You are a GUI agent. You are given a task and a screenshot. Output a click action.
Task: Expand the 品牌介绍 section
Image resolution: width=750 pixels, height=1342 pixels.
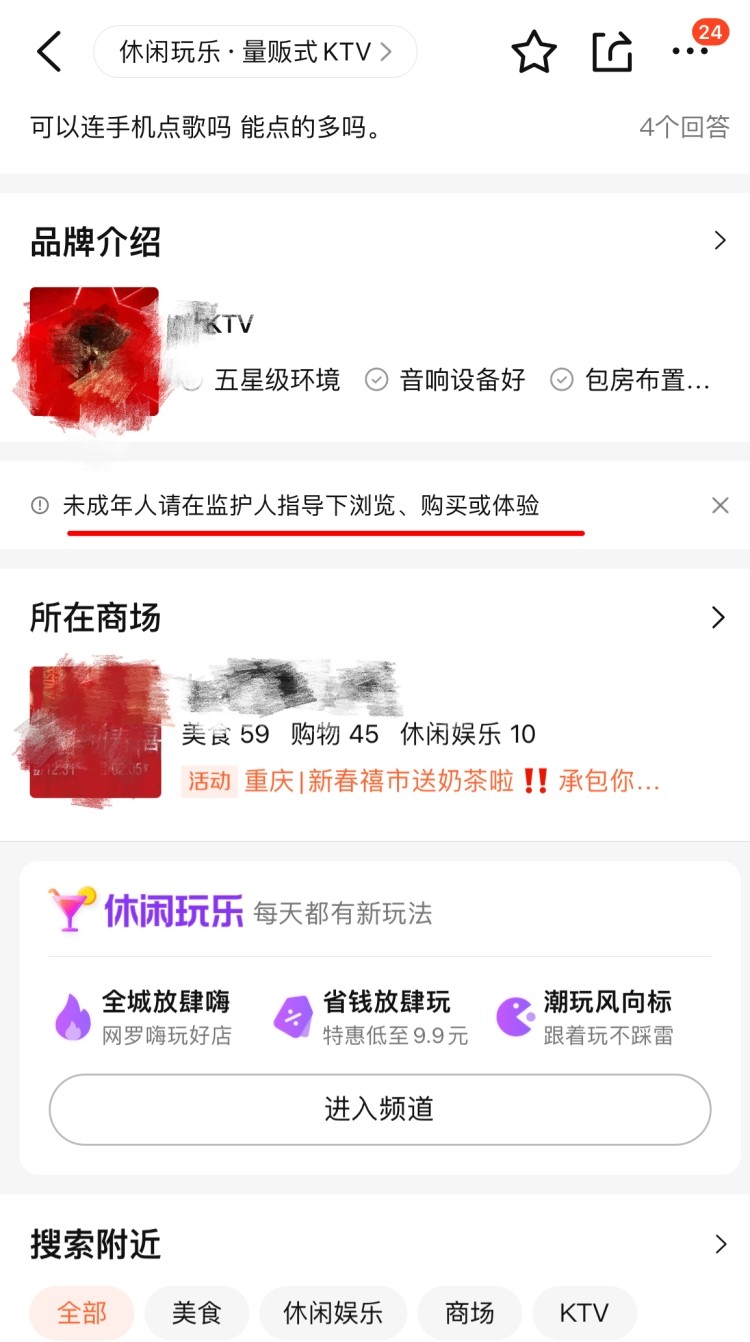point(718,241)
